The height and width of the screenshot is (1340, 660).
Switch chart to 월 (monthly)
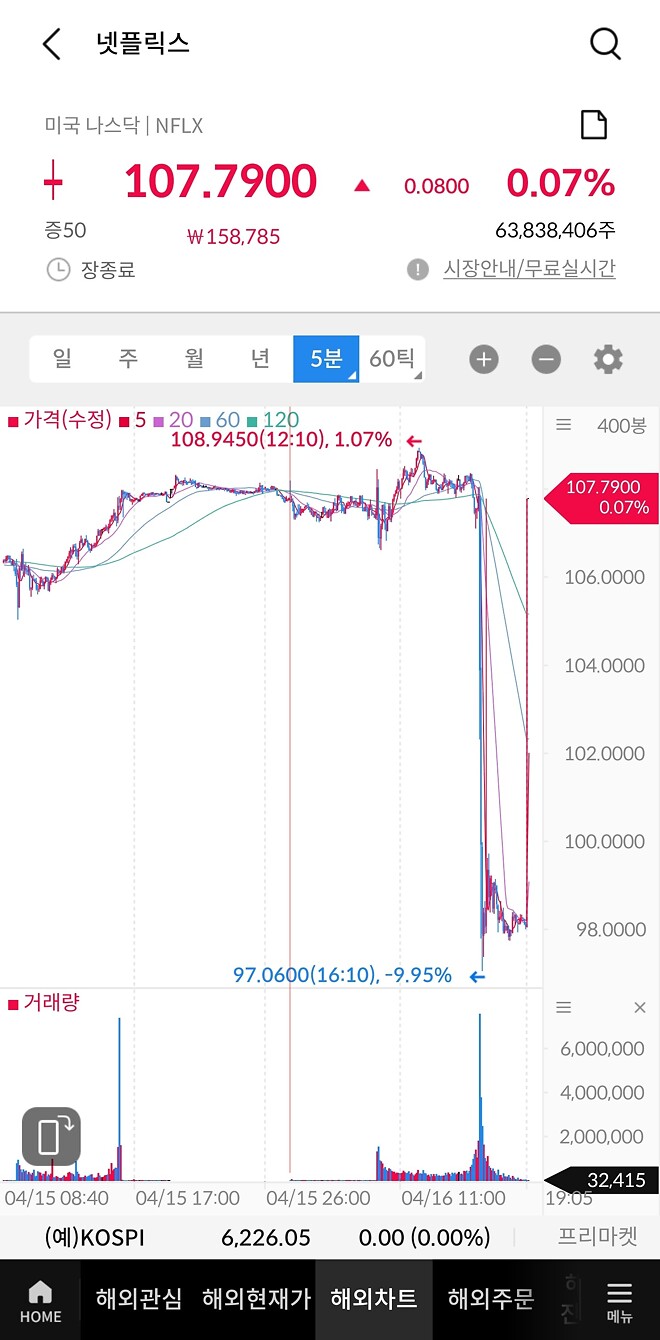194,359
